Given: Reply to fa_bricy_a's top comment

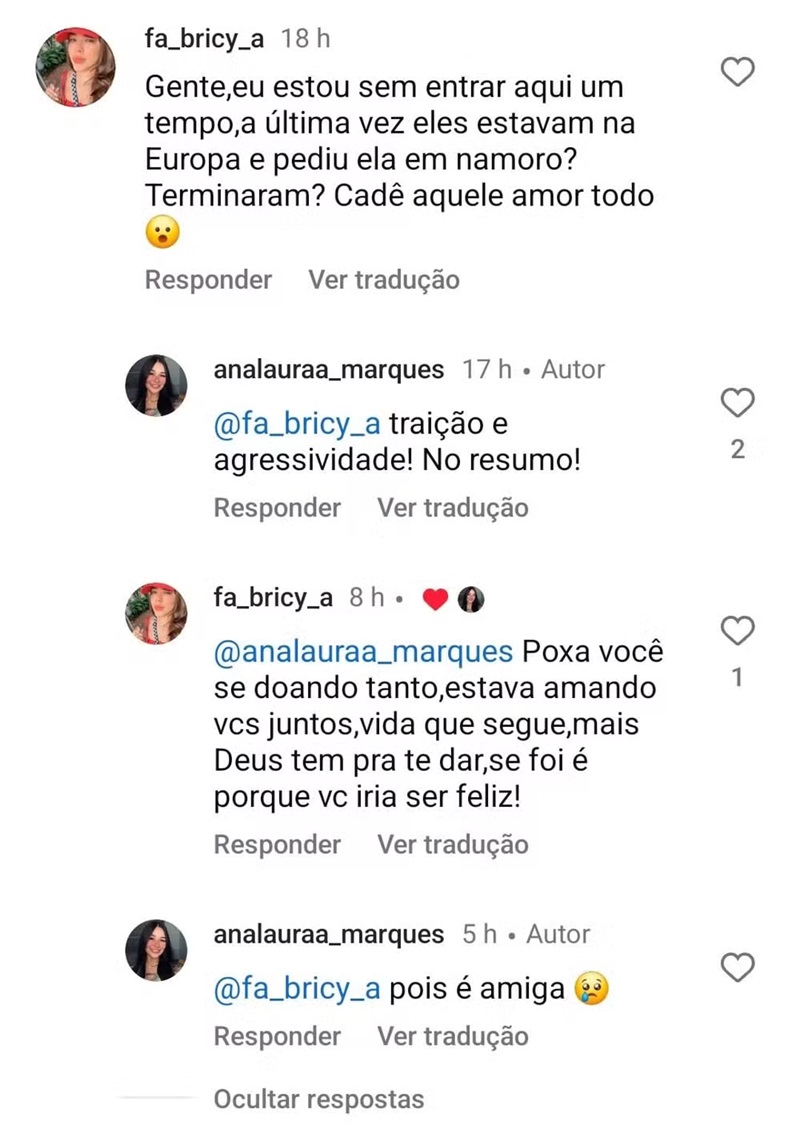Looking at the screenshot, I should (208, 280).
